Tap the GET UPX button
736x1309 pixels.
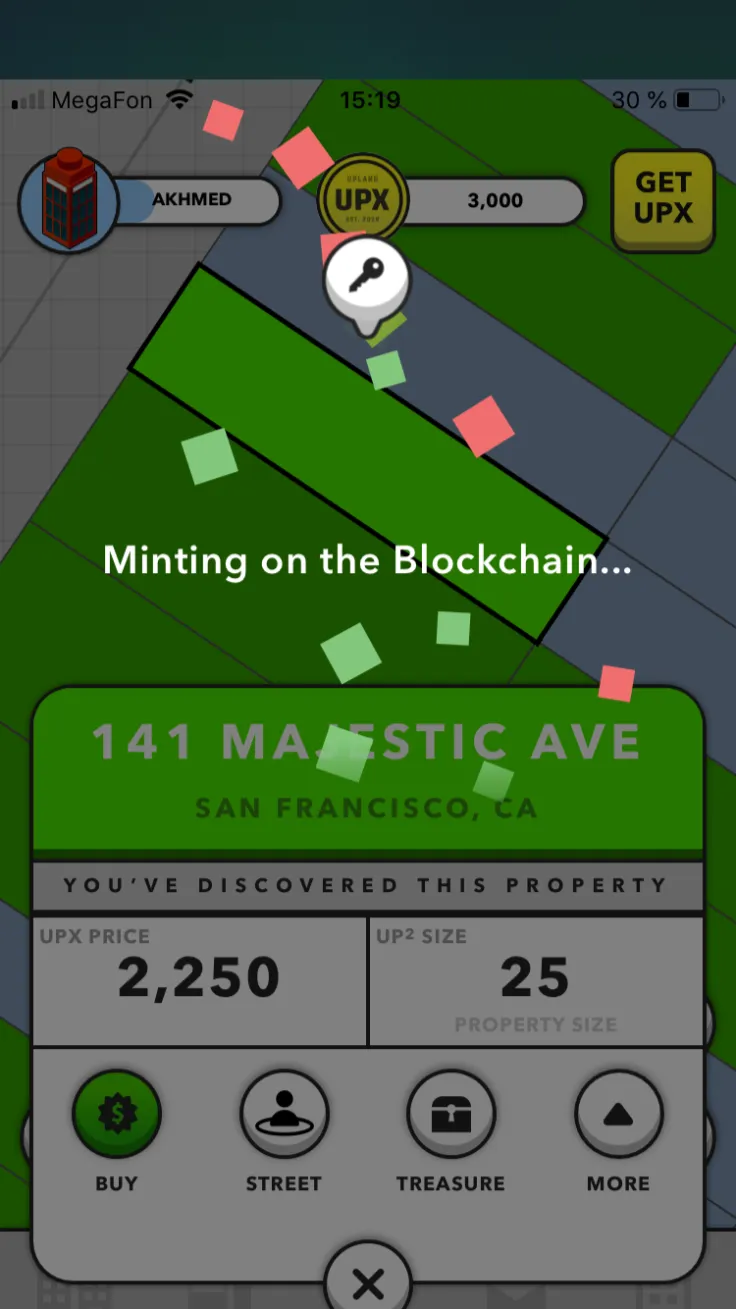[663, 199]
